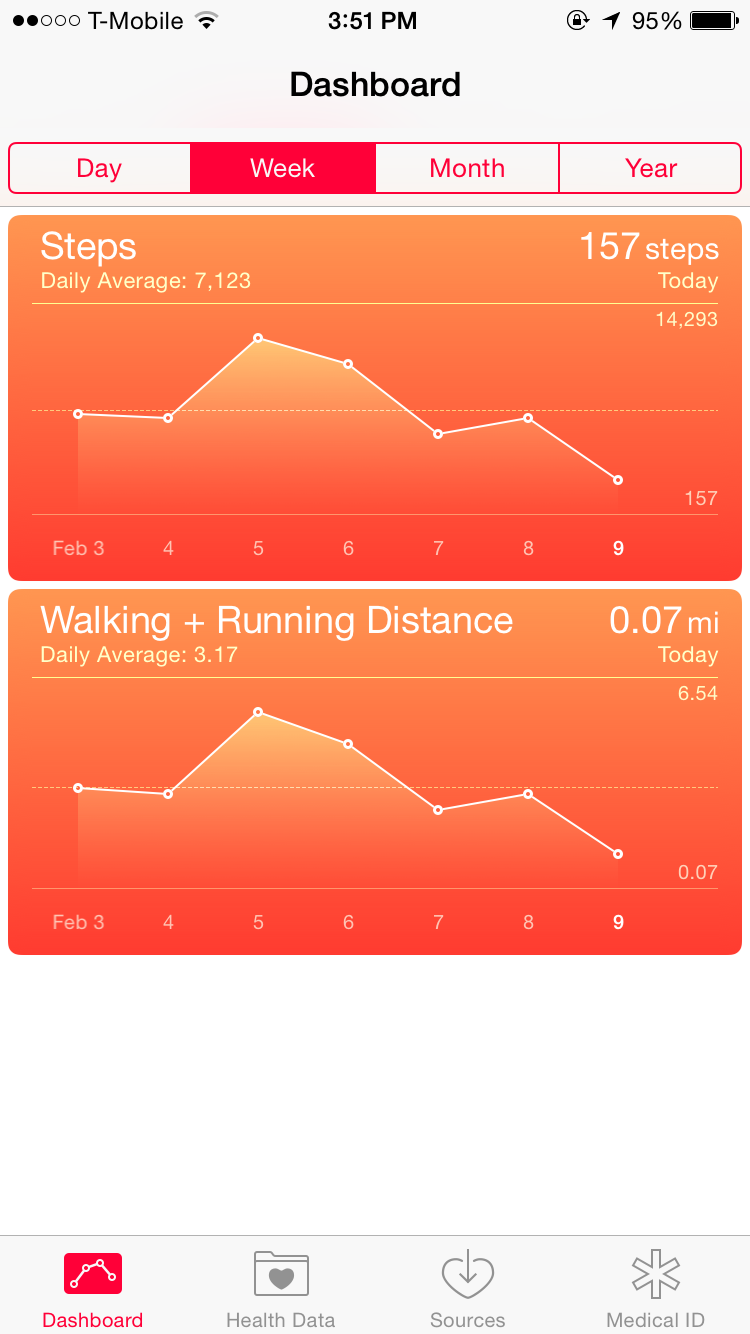Show the Year view
Image resolution: width=750 pixels, height=1334 pixels.
coord(651,168)
